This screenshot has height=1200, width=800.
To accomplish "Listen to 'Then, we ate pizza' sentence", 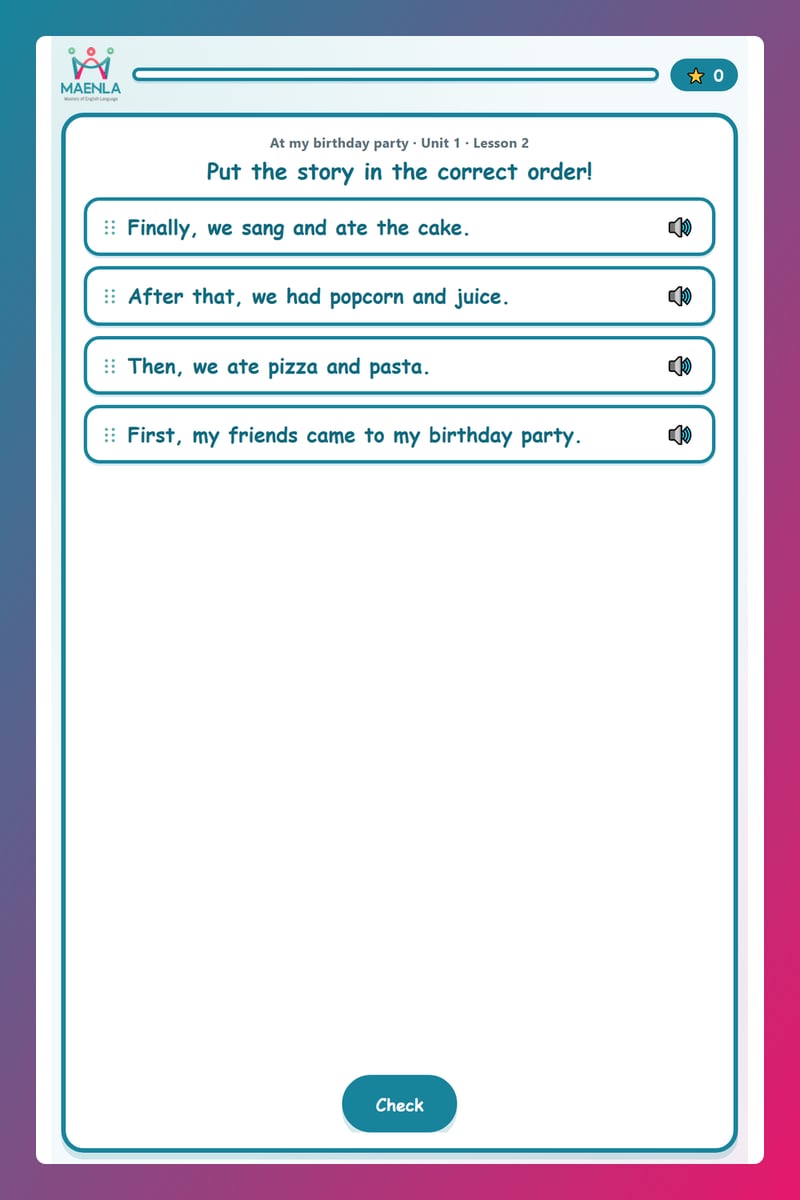I will click(679, 366).
